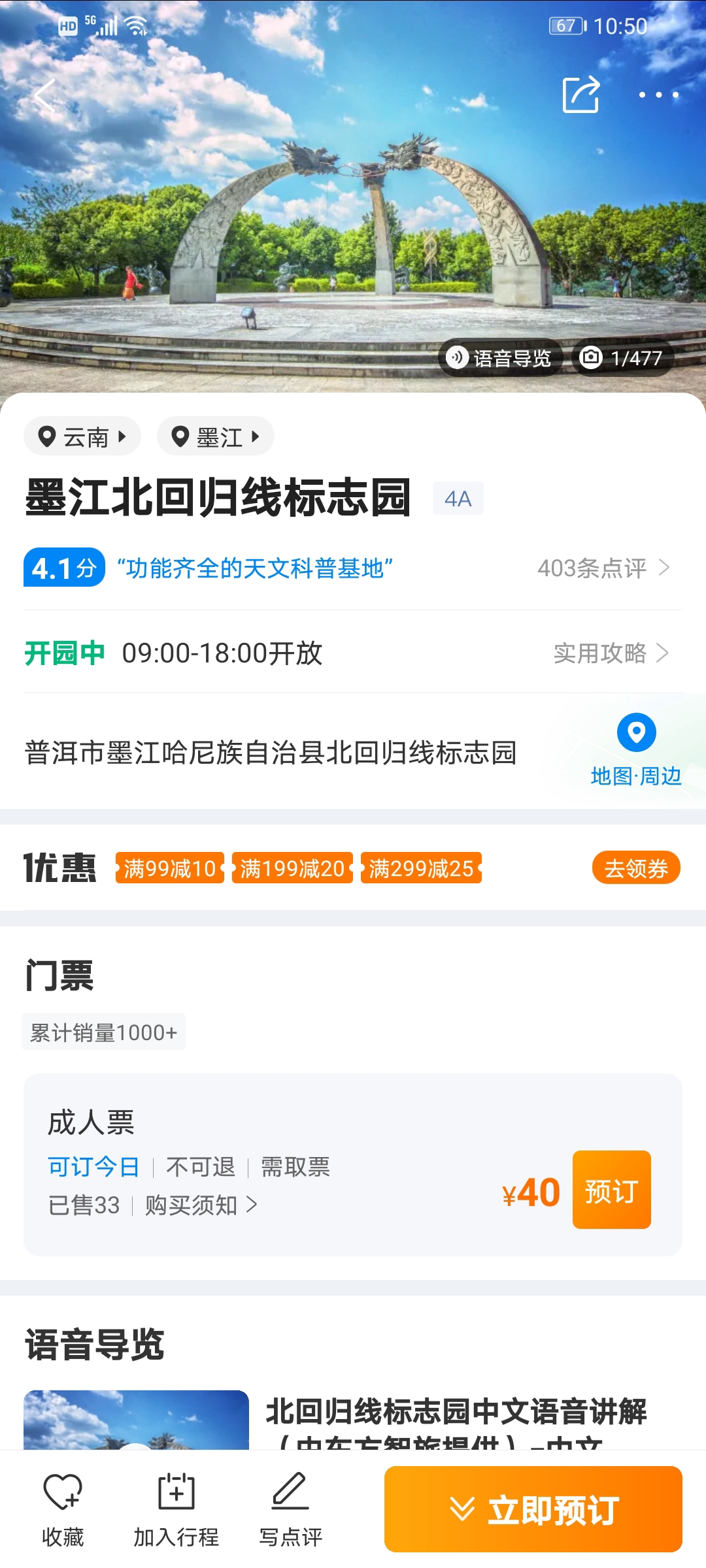Read the 购买须知 purchase notes
The image size is (706, 1568).
[x=201, y=1205]
